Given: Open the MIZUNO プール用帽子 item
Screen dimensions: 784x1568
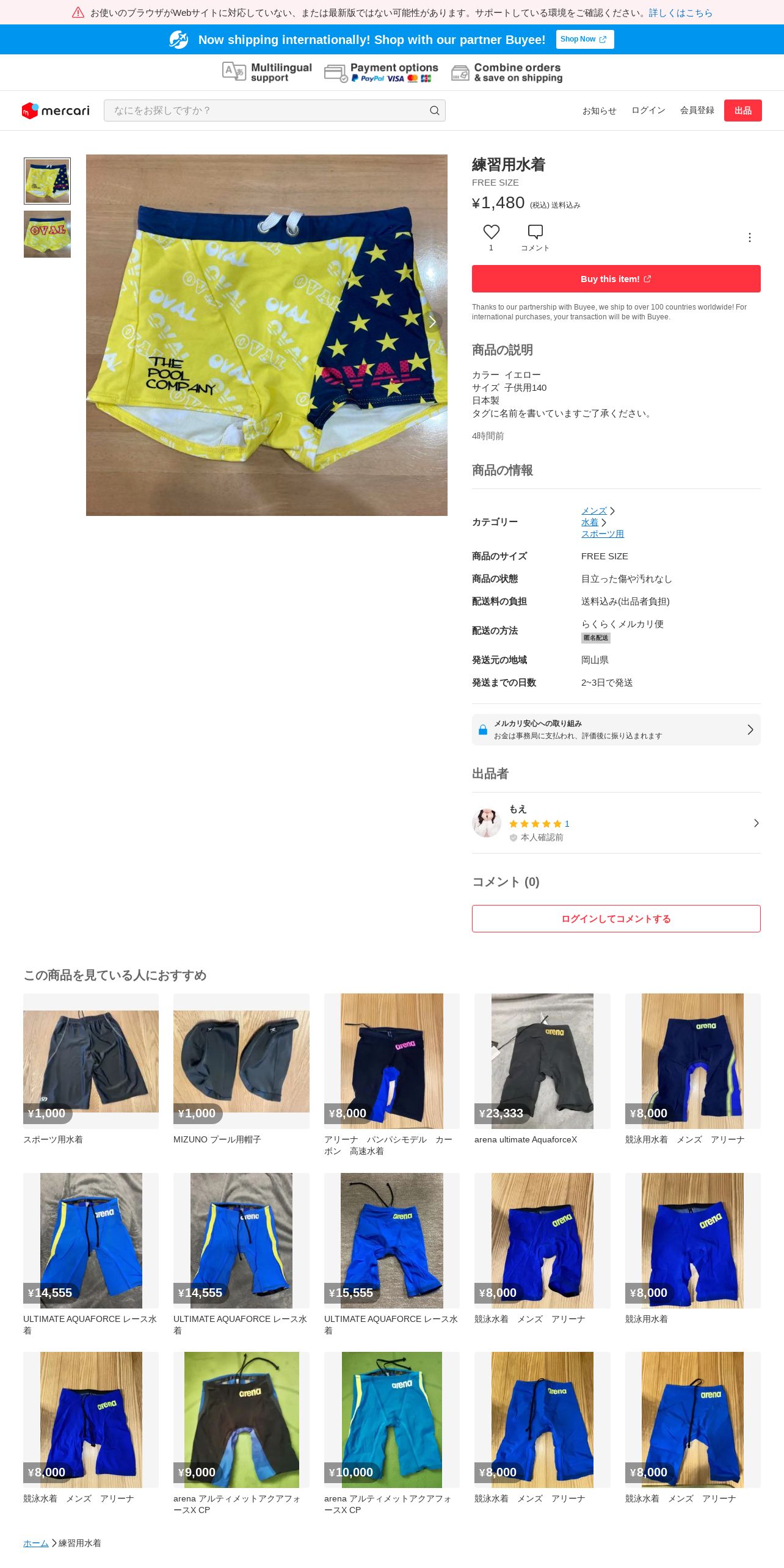Looking at the screenshot, I should click(241, 1069).
